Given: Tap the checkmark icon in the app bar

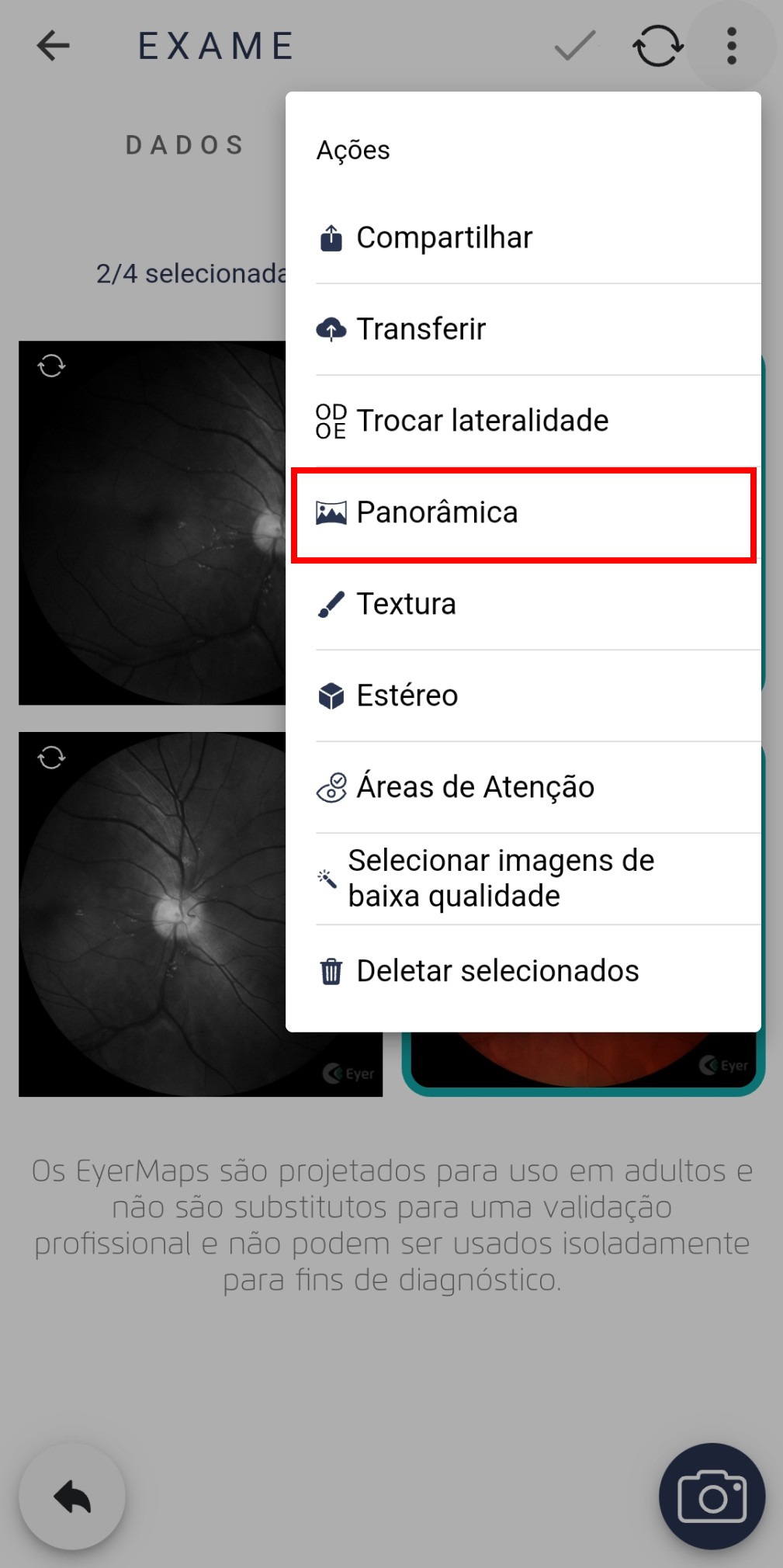Looking at the screenshot, I should coord(575,46).
